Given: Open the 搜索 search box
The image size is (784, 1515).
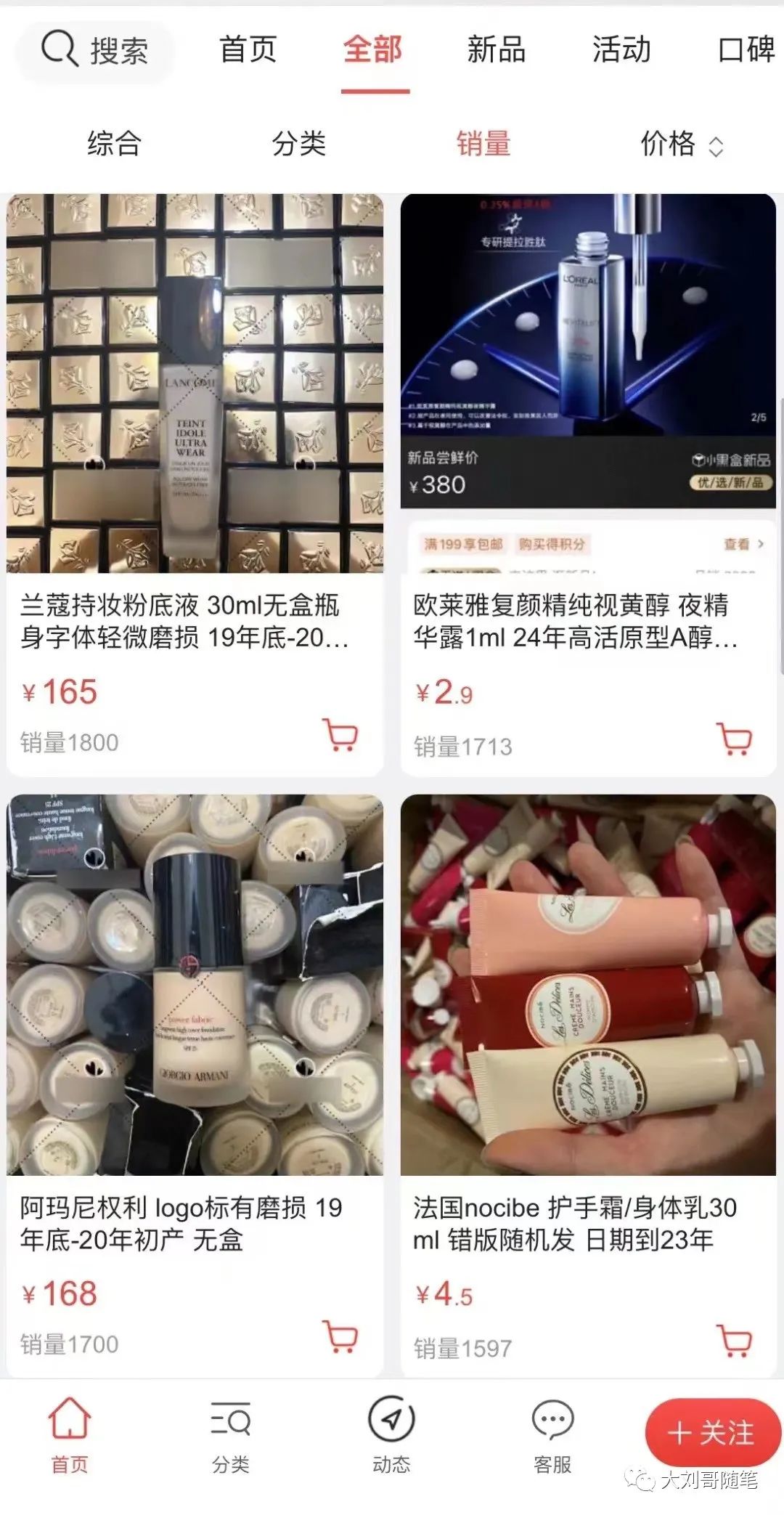Looking at the screenshot, I should click(x=96, y=51).
